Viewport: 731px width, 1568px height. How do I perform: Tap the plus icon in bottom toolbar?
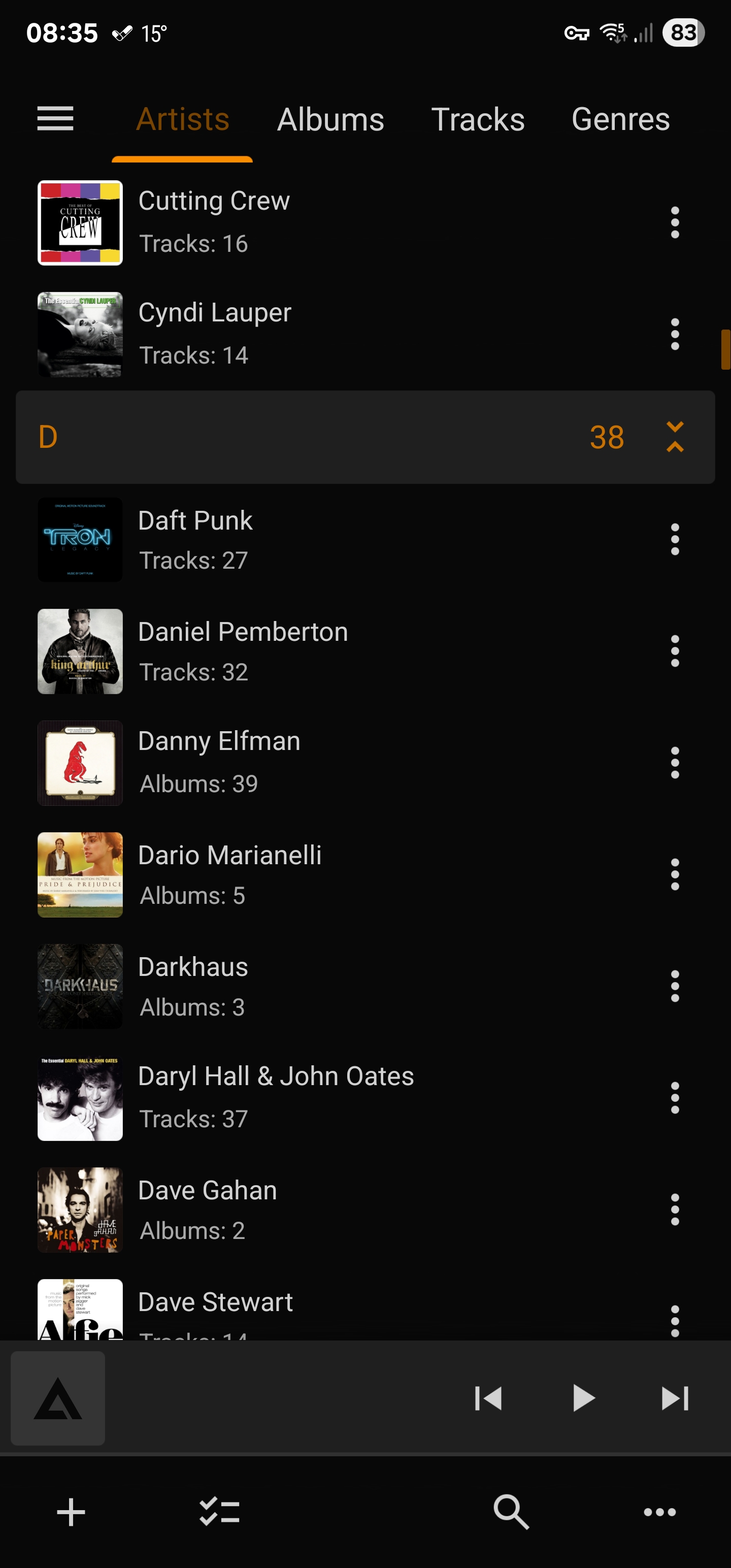click(x=71, y=1512)
